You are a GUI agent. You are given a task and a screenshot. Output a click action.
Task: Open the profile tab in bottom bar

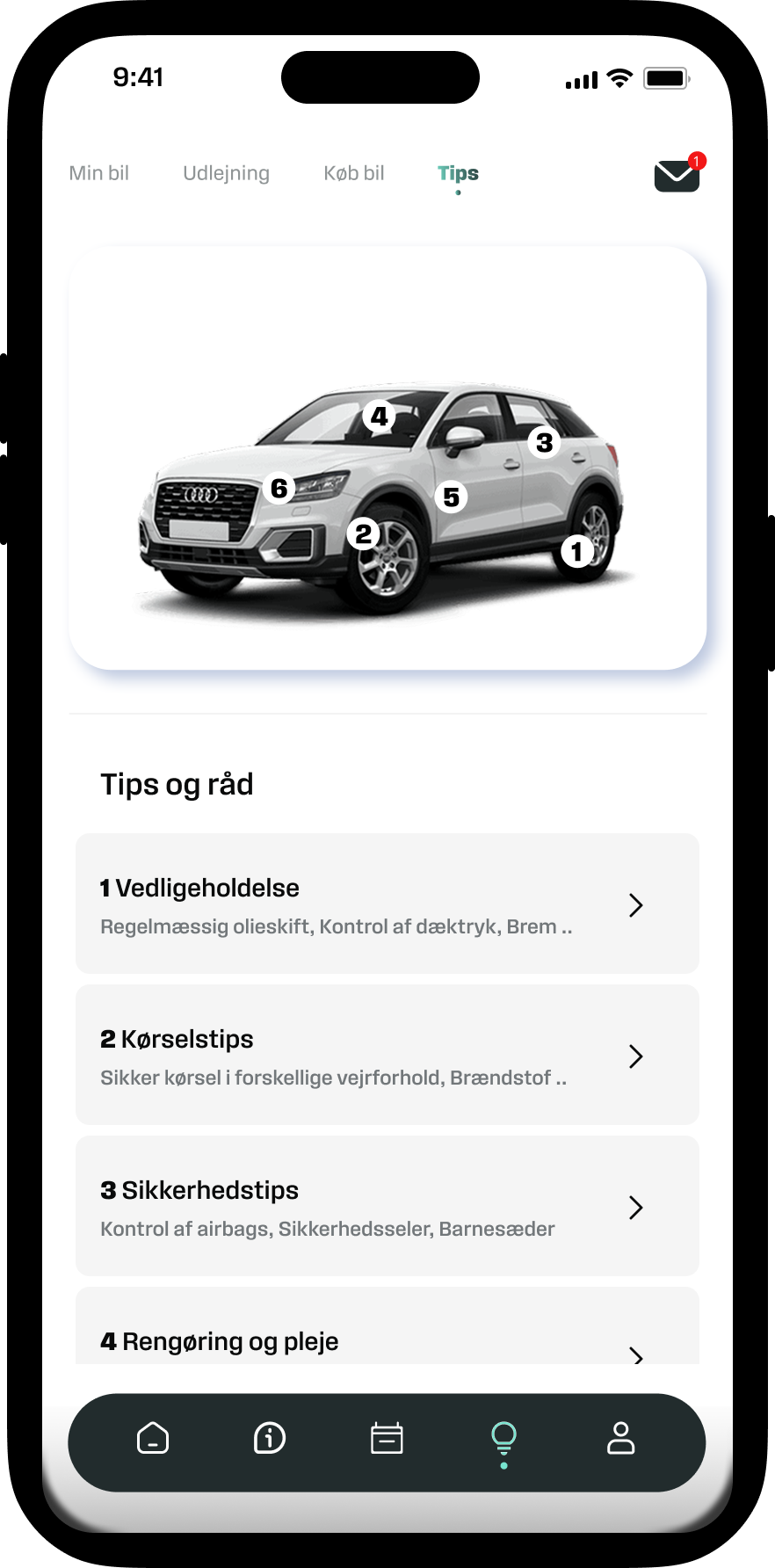pyautogui.click(x=620, y=1439)
